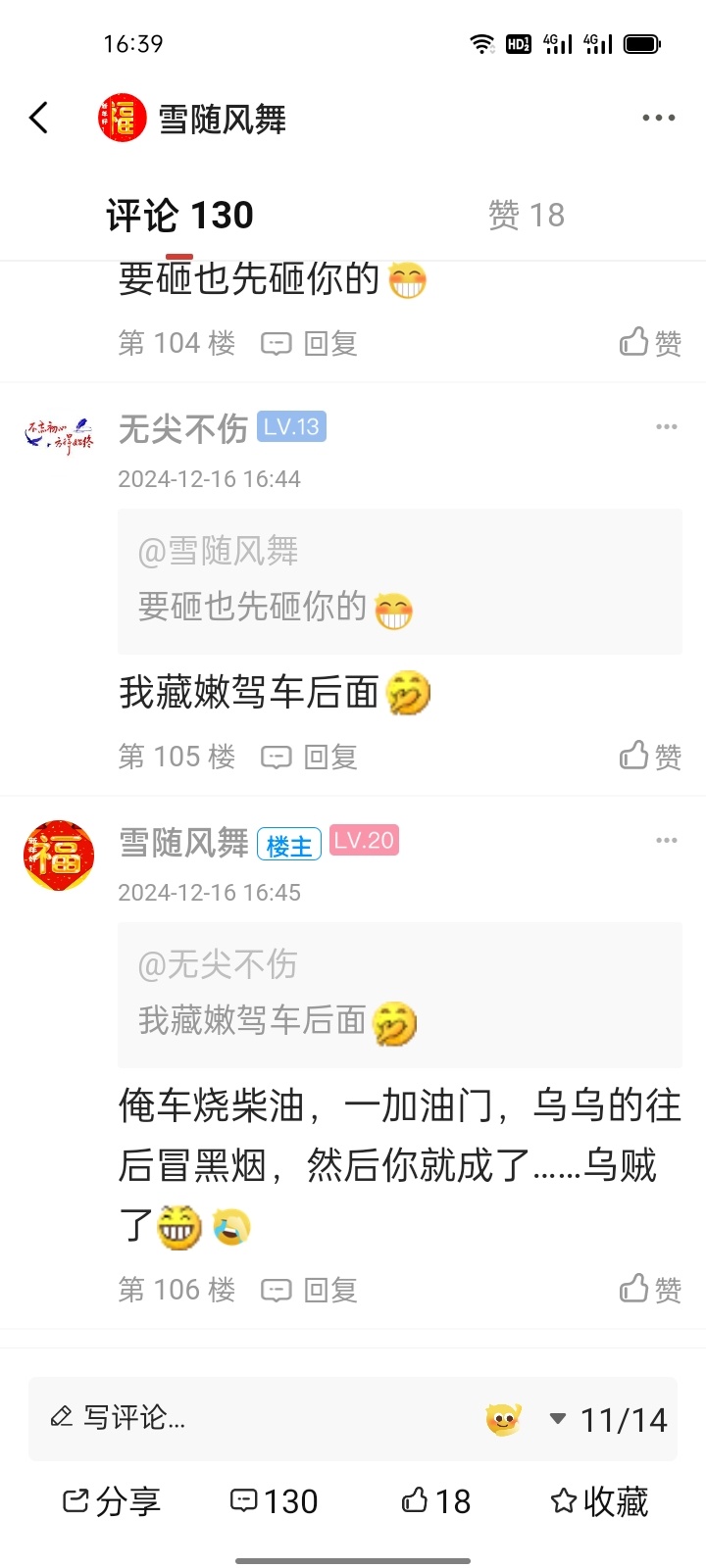Share this post with 分享
The height and width of the screenshot is (1568, 706).
pyautogui.click(x=111, y=1501)
